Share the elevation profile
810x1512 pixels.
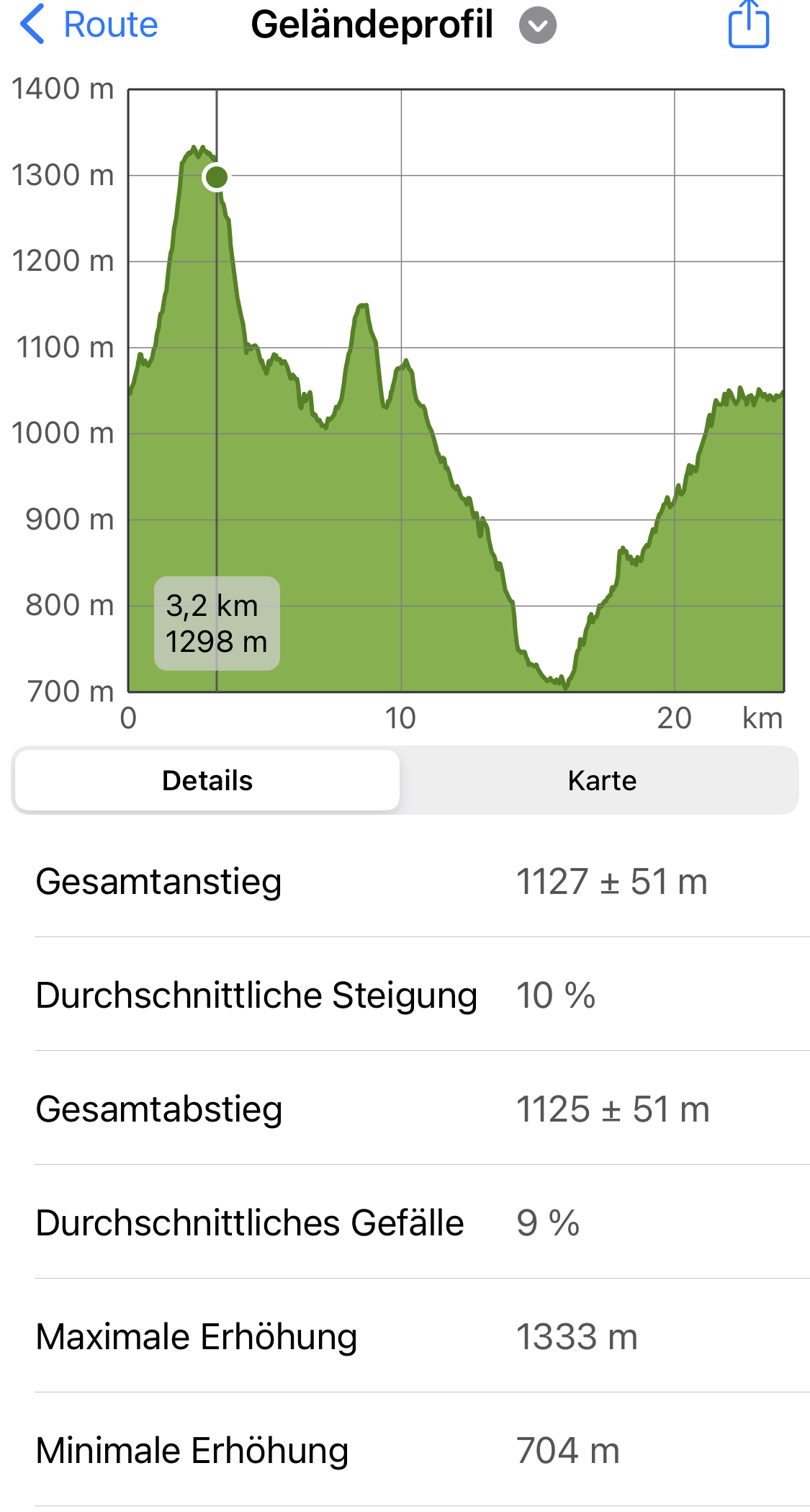749,24
